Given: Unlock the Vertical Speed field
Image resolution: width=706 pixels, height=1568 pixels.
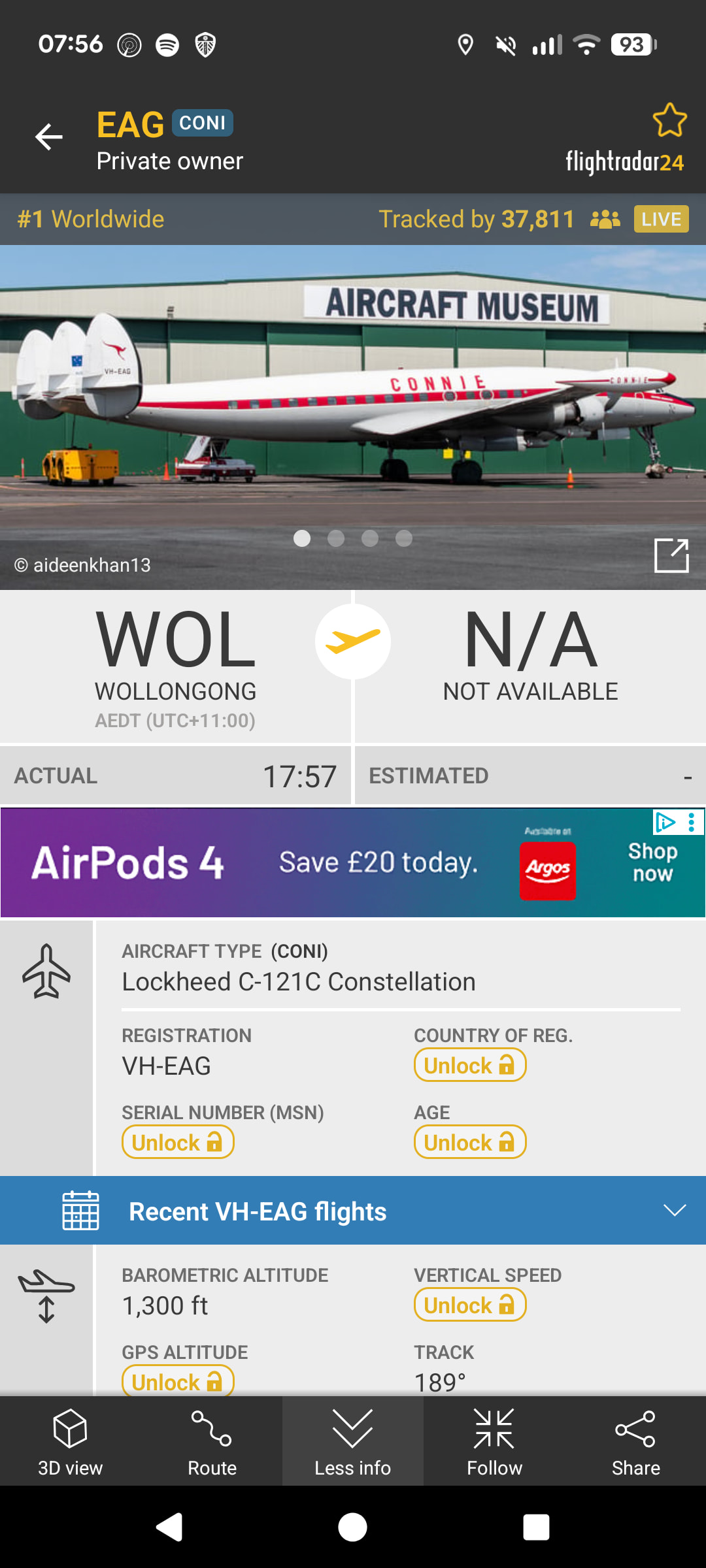Looking at the screenshot, I should (469, 1305).
